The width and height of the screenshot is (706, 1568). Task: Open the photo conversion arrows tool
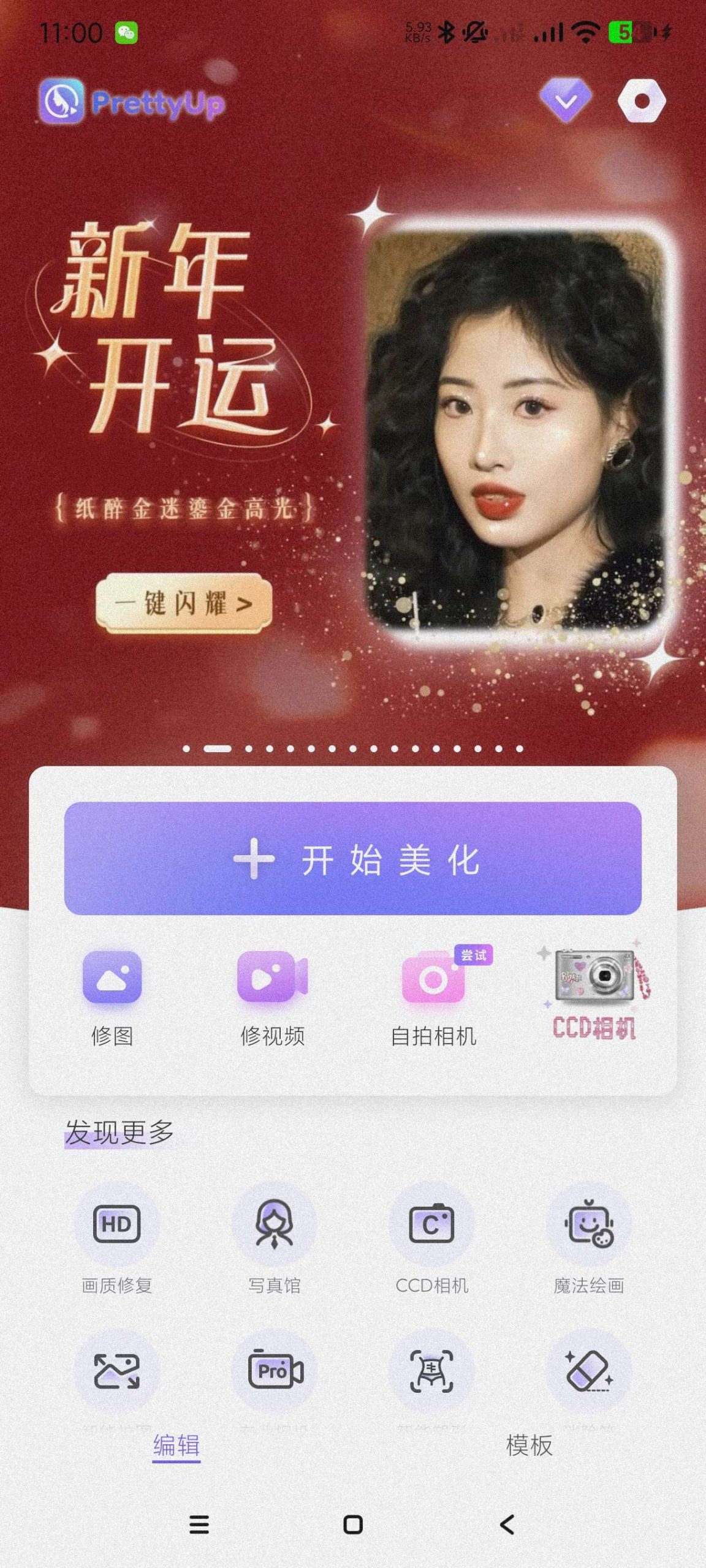[x=116, y=1371]
